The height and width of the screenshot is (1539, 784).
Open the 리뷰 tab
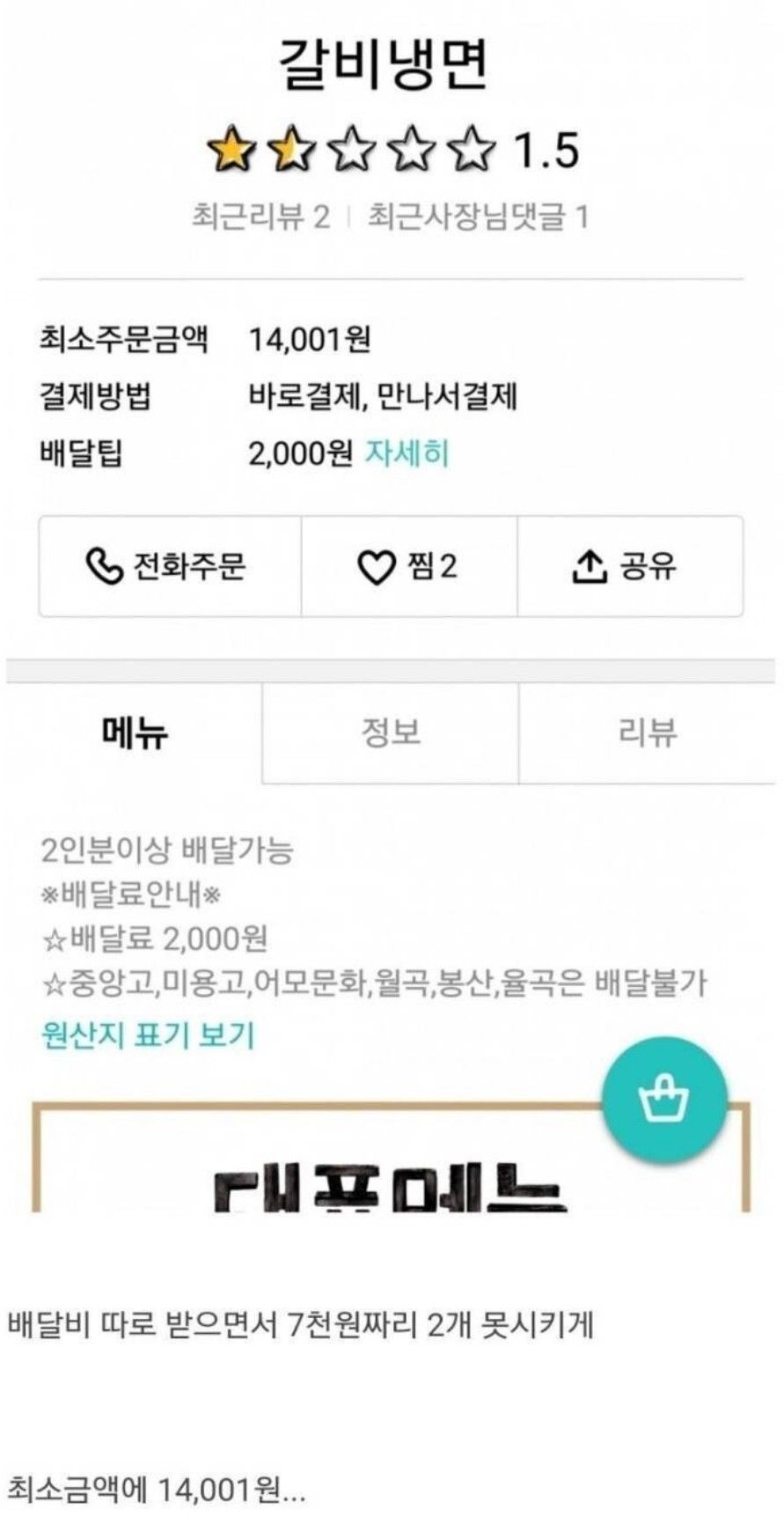click(647, 733)
